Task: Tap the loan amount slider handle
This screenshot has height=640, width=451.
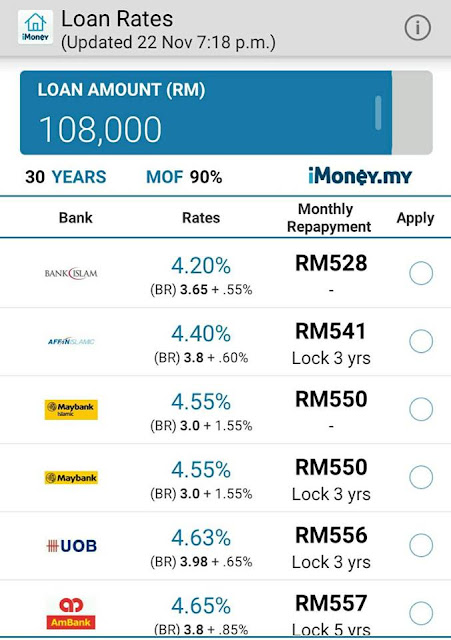Action: coord(378,113)
